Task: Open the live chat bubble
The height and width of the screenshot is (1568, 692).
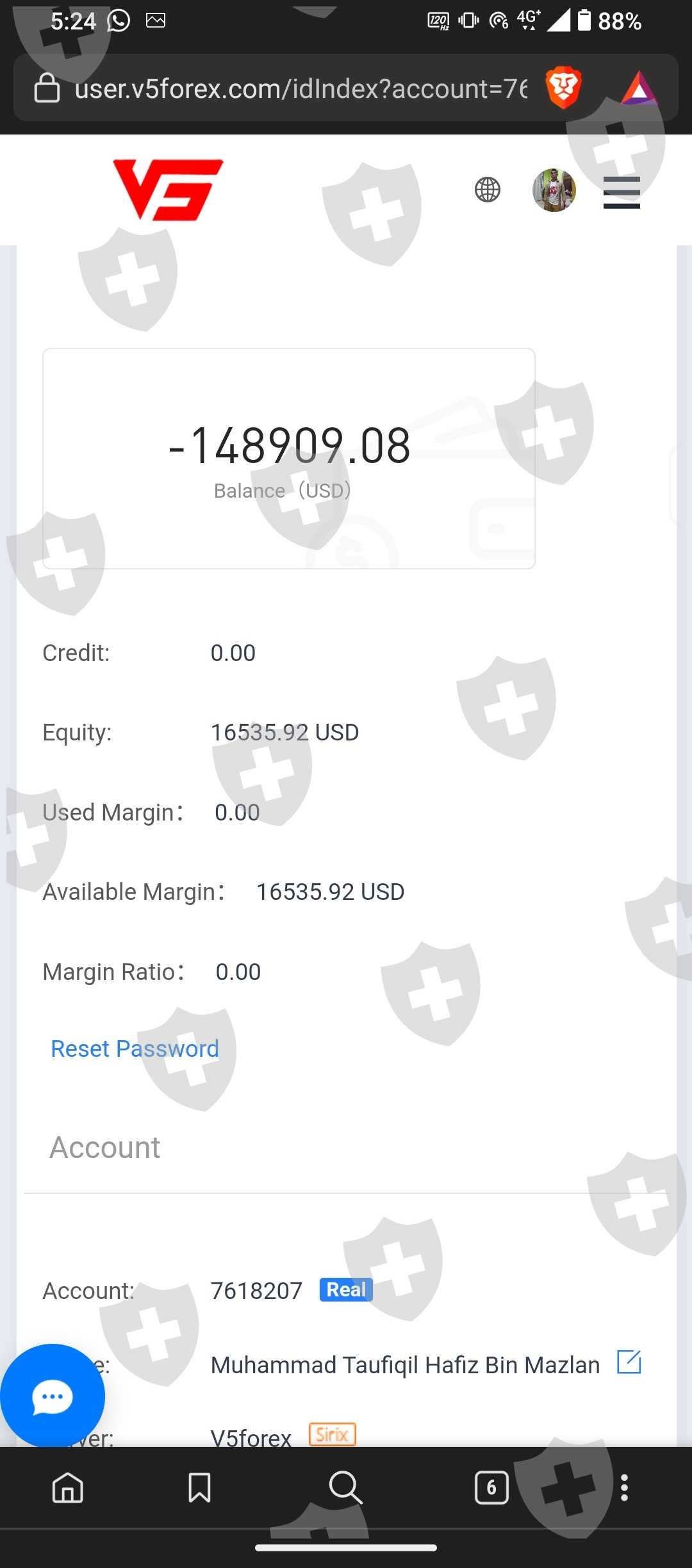Action: [52, 1396]
